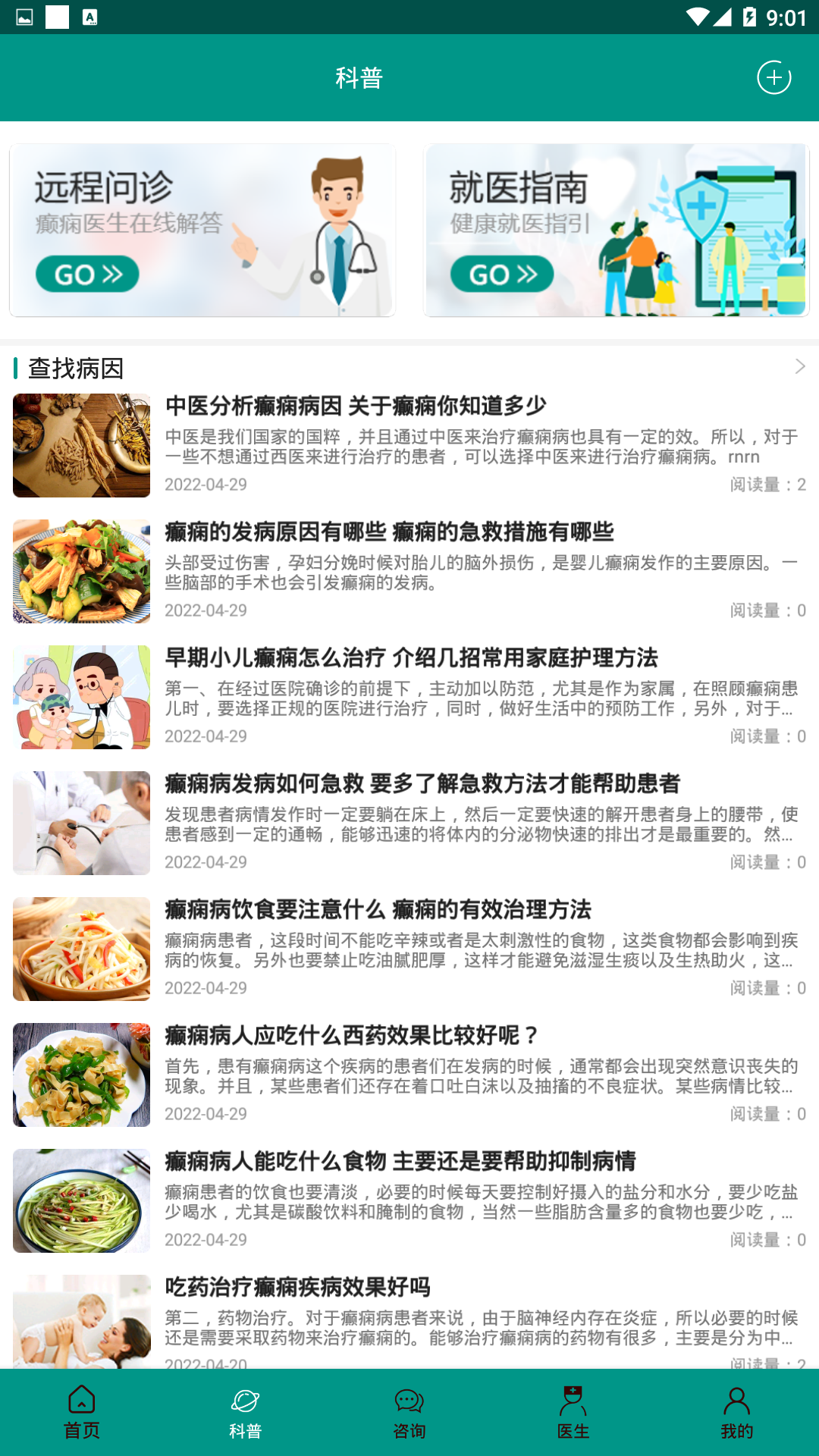Expand 查找病因 section via chevron

[x=800, y=367]
